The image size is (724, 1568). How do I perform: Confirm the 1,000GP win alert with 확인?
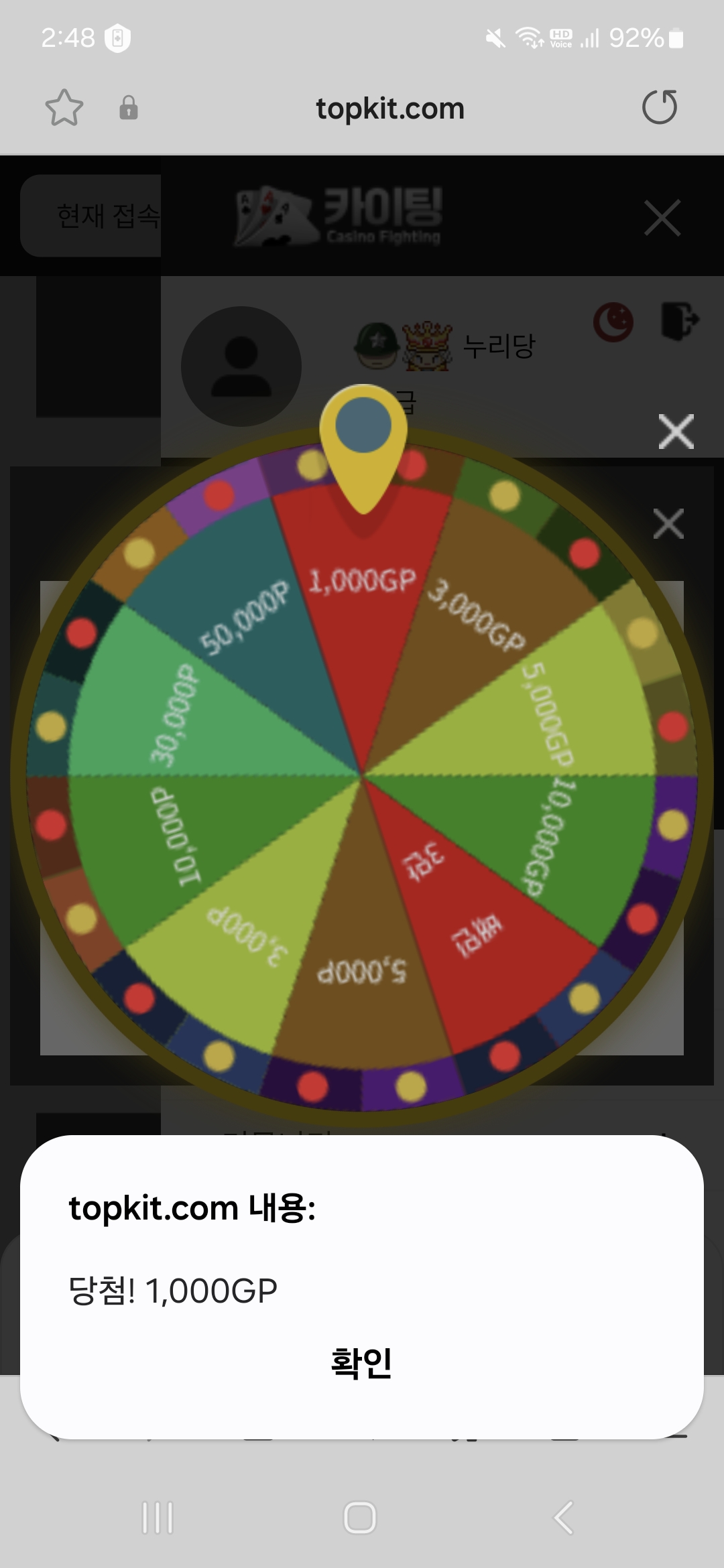pyautogui.click(x=361, y=1362)
